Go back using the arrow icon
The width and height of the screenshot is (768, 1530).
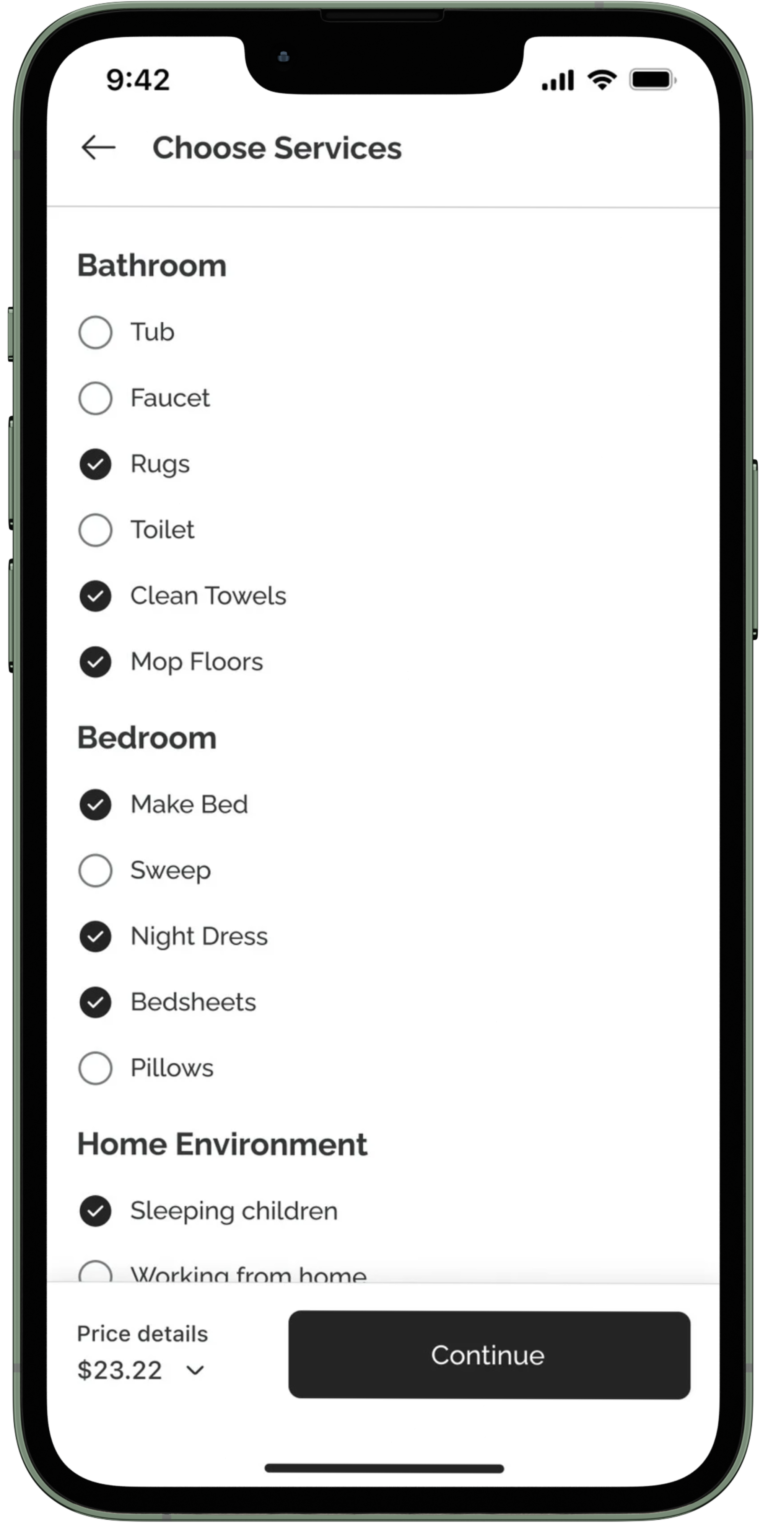pyautogui.click(x=98, y=148)
